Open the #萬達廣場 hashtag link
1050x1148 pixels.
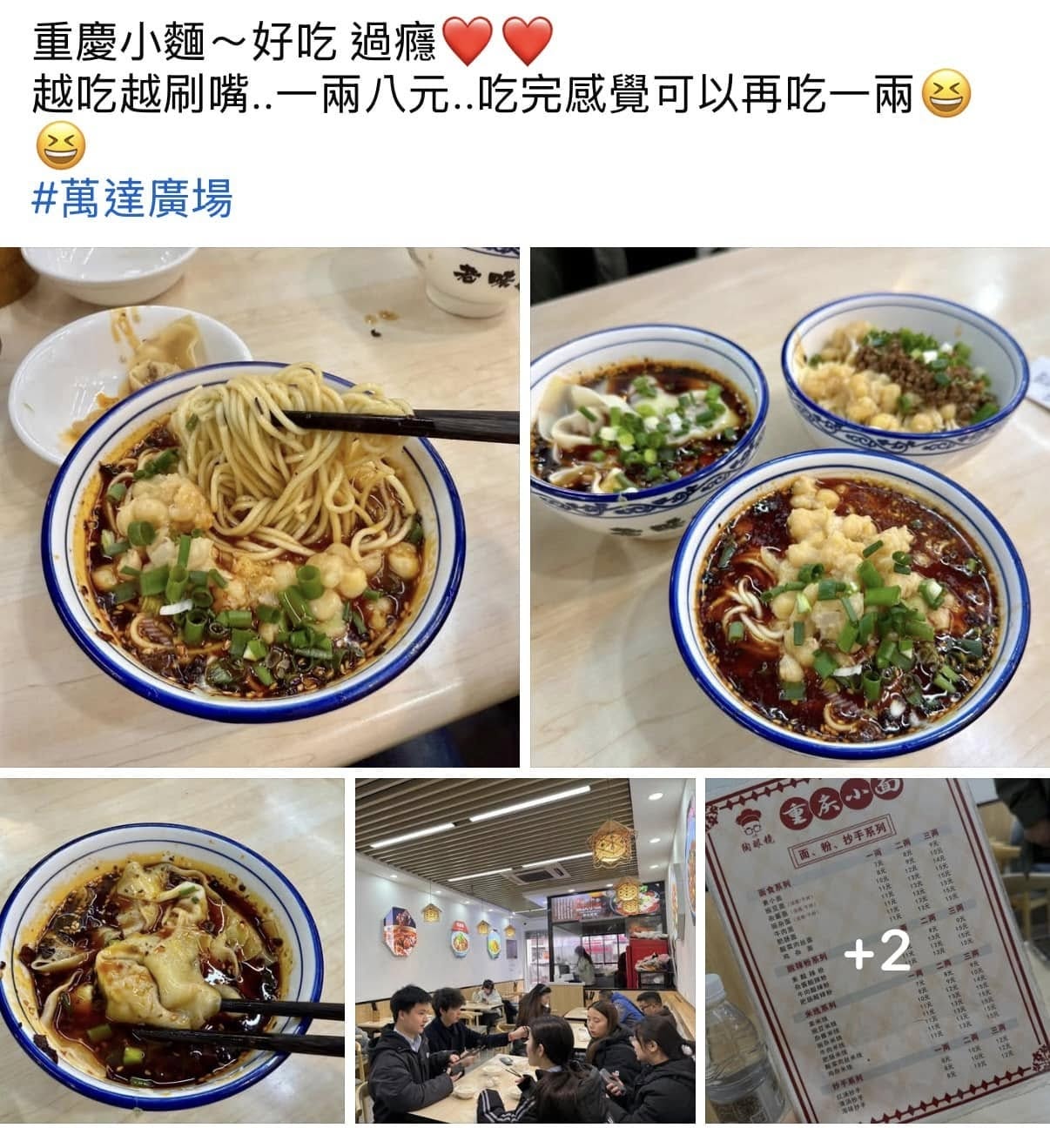[x=132, y=199]
